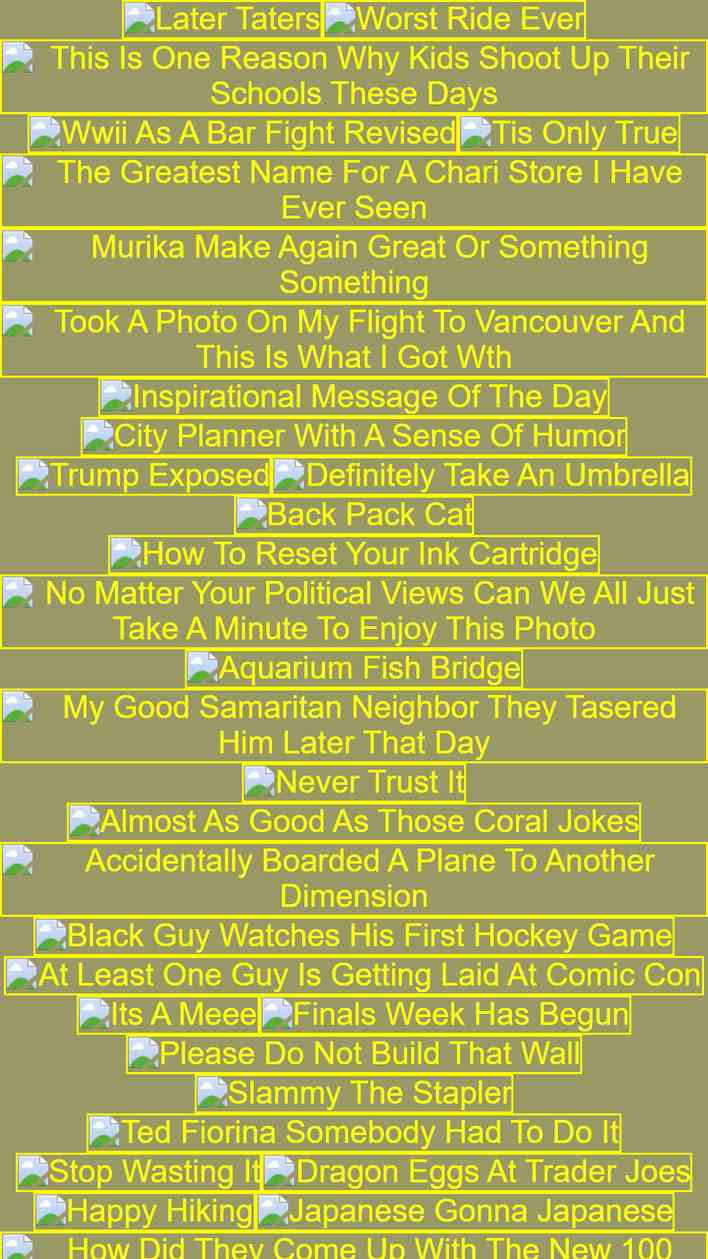View Aquarium Fish Bridge

point(354,668)
